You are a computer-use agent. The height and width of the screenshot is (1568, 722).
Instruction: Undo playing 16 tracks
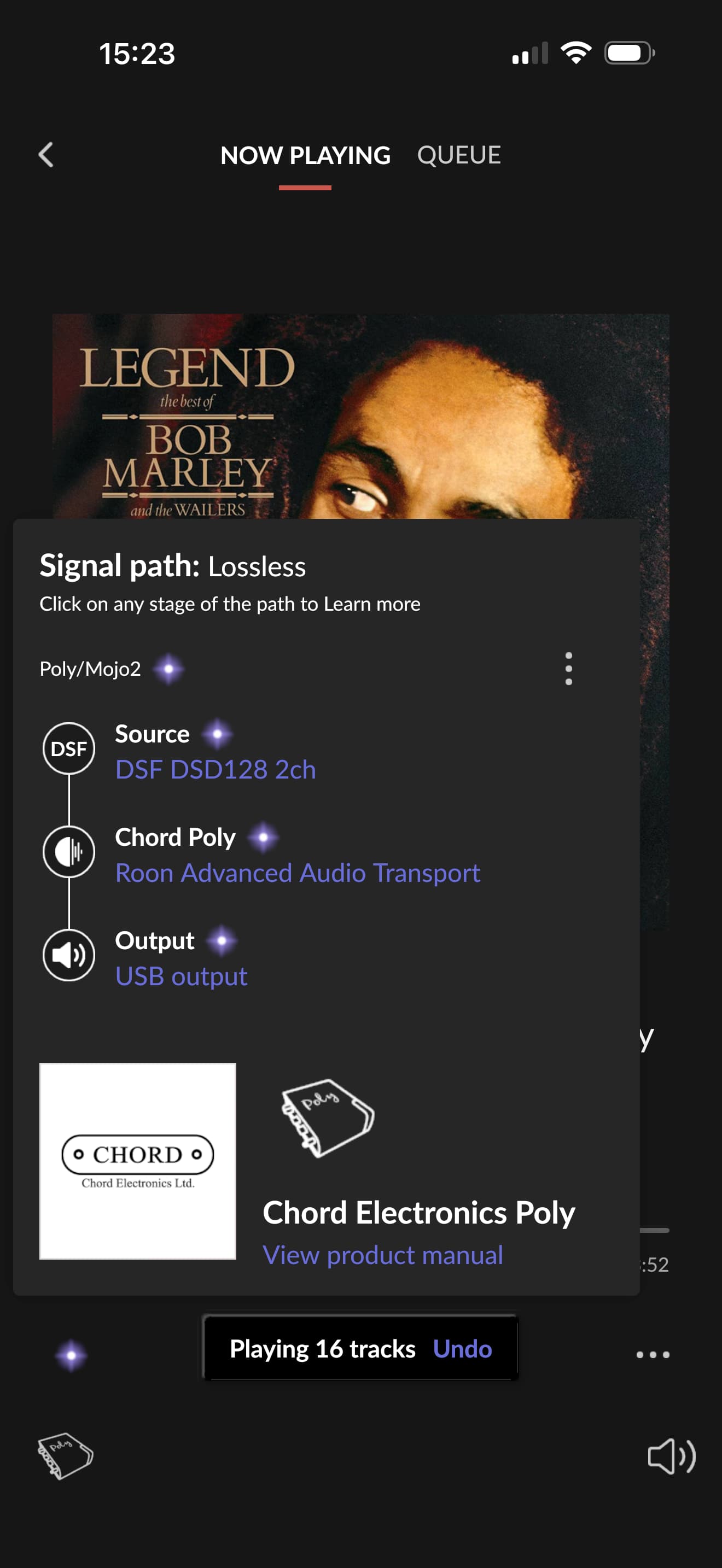[462, 1349]
